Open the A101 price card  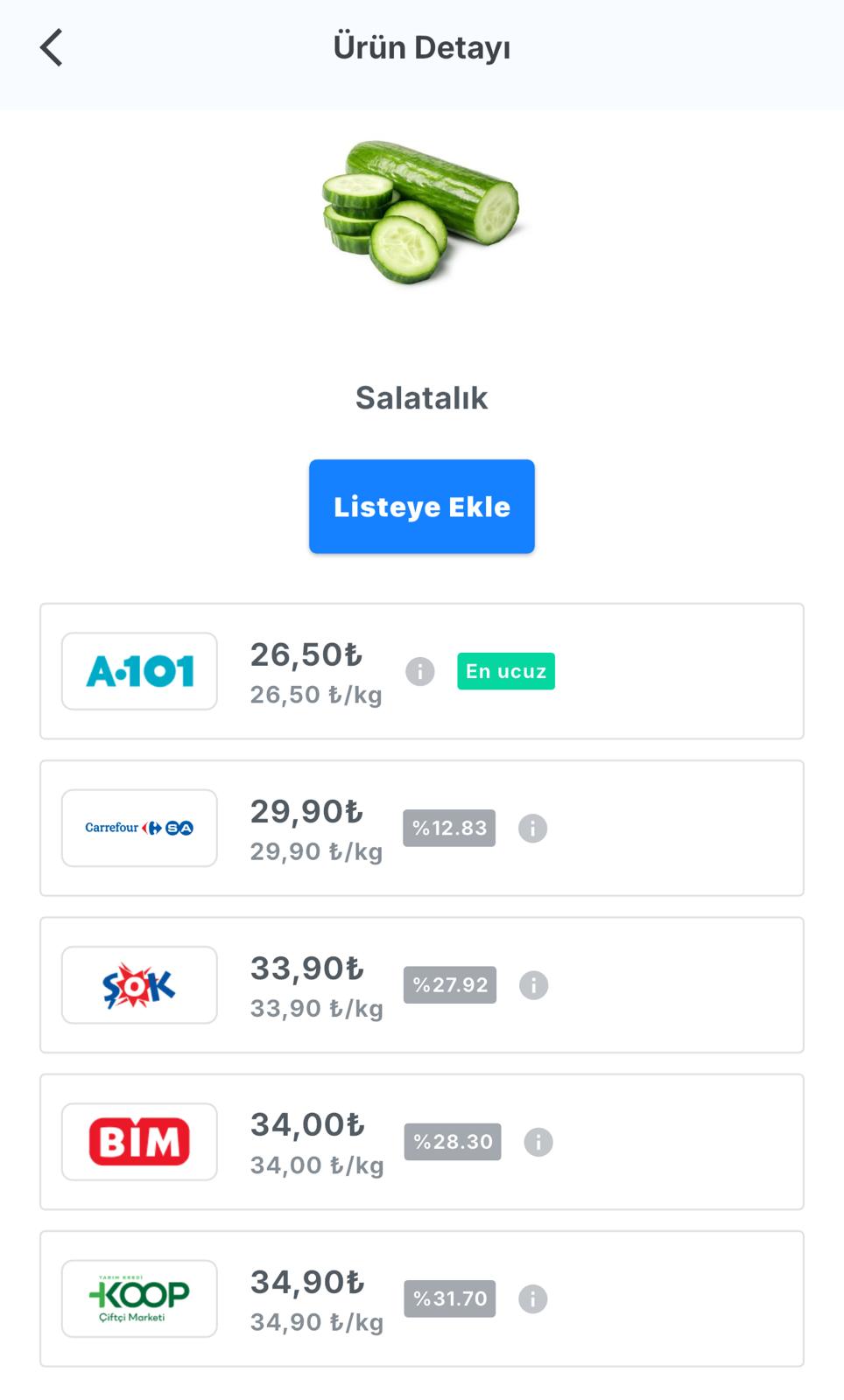tap(421, 671)
